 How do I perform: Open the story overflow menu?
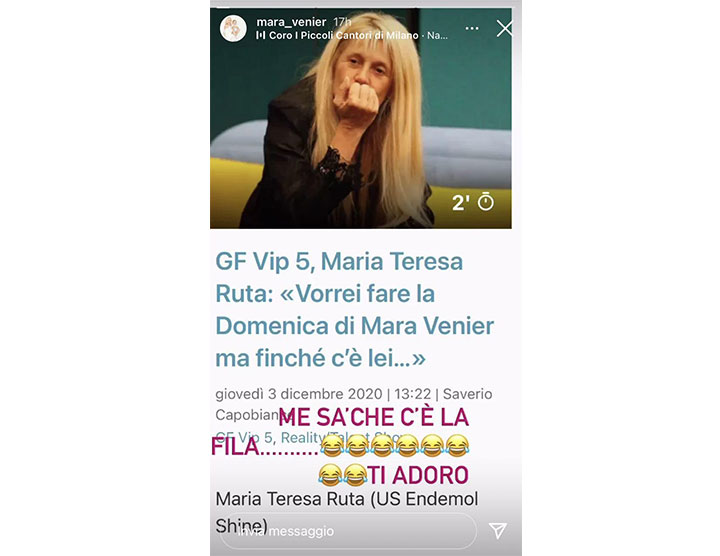pos(471,28)
